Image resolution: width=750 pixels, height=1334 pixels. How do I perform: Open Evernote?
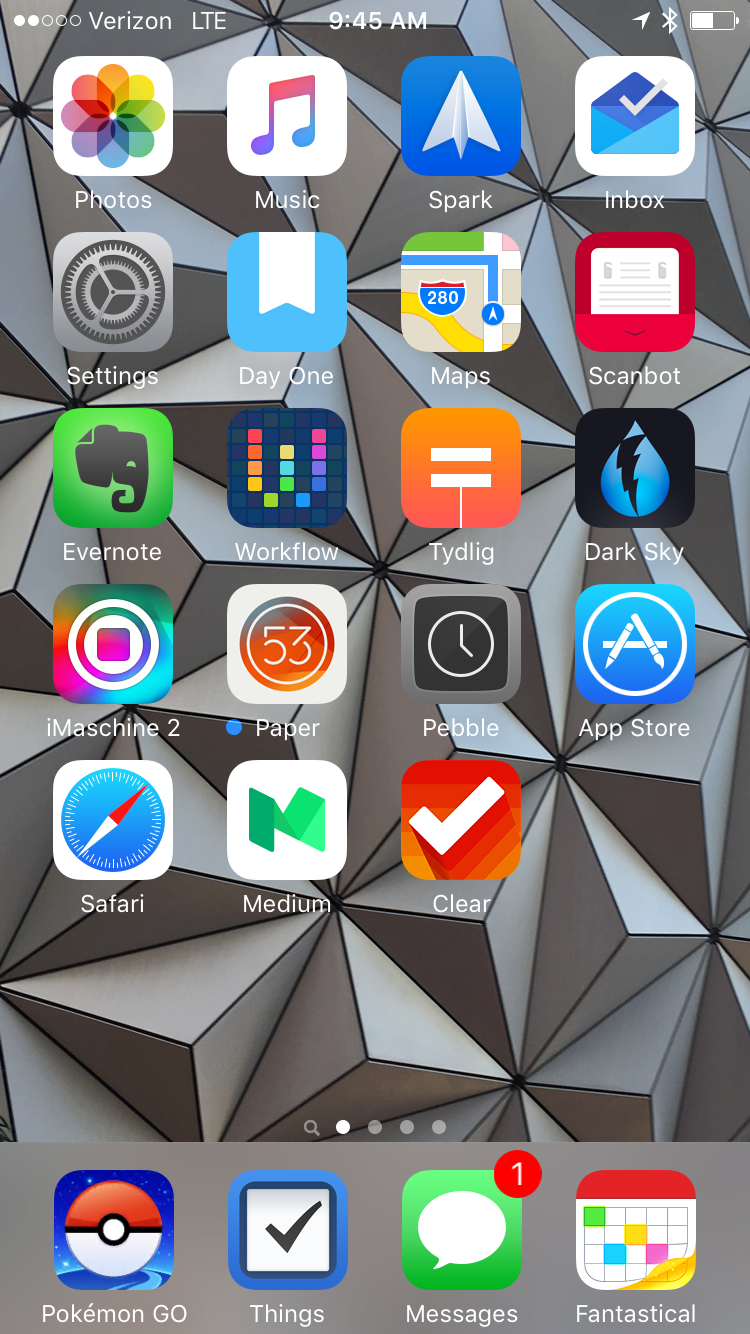tap(113, 468)
